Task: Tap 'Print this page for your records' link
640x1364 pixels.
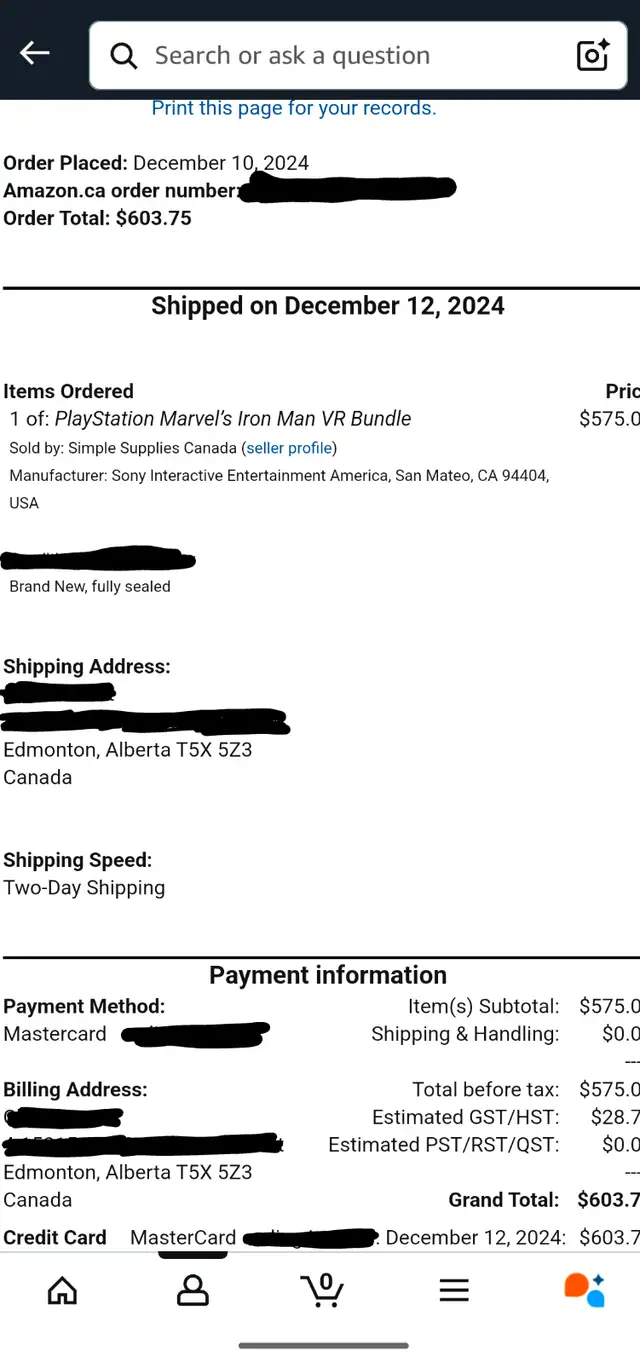Action: point(294,108)
